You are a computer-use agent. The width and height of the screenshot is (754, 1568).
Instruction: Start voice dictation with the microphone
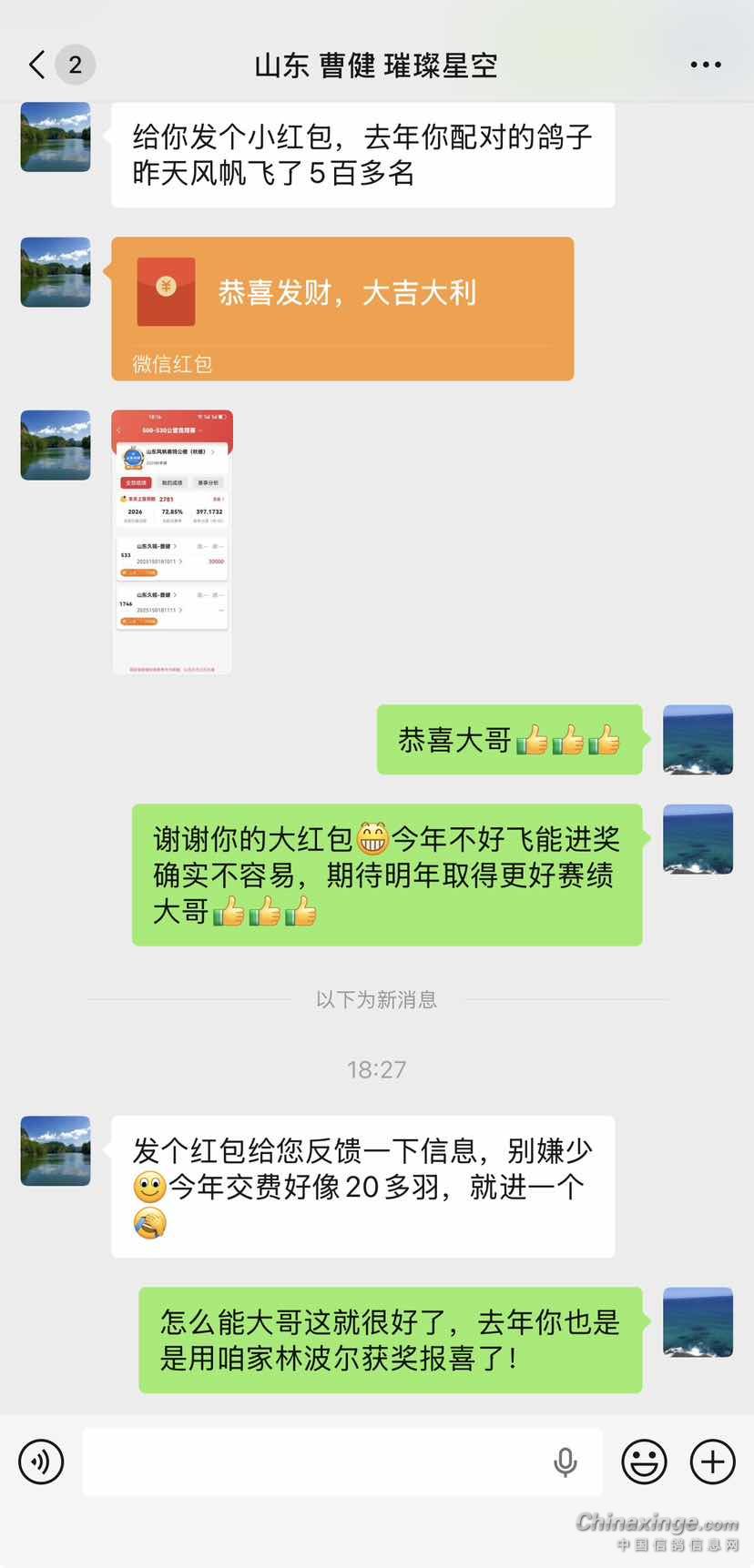click(x=565, y=1462)
